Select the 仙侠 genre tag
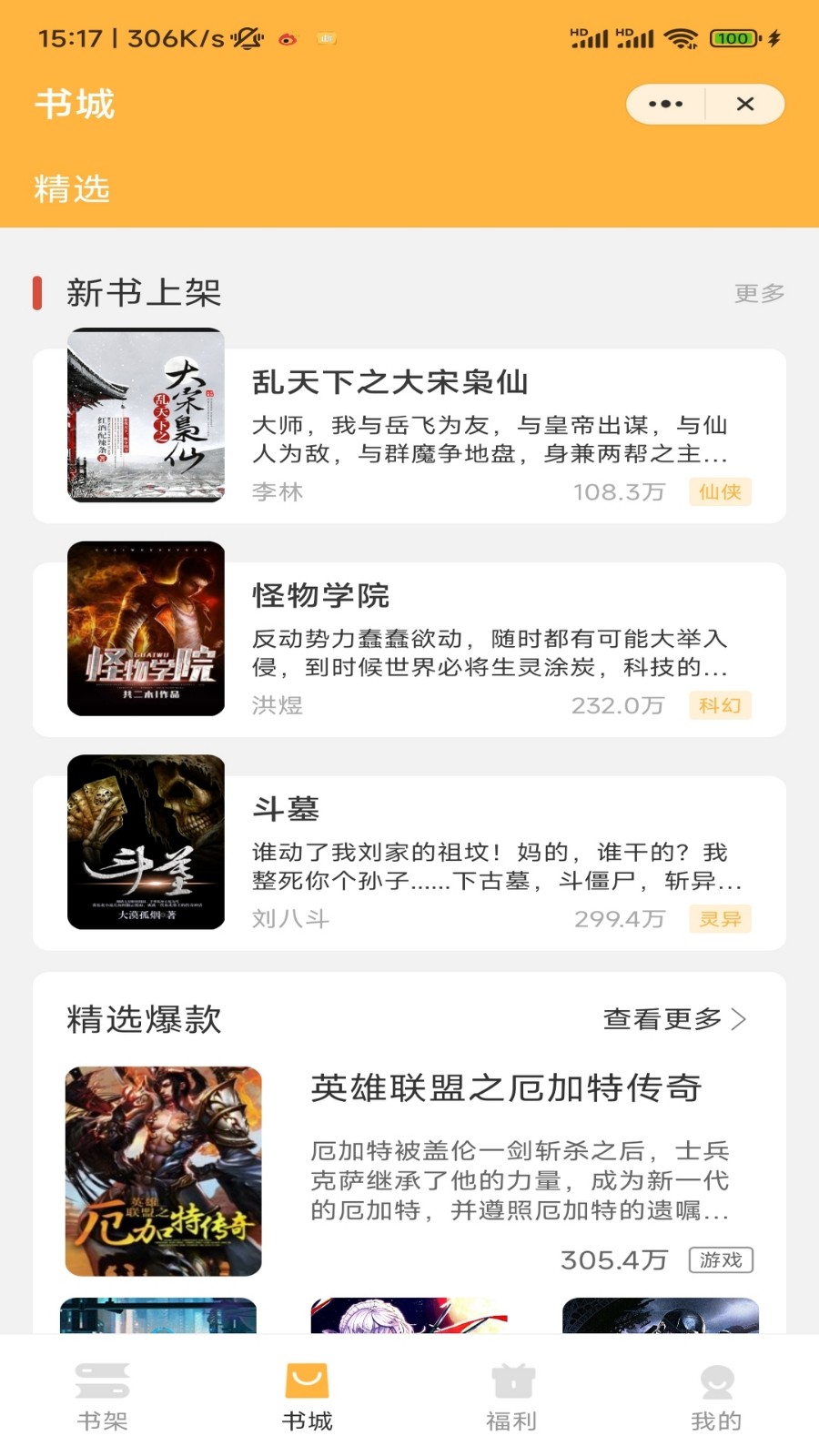The image size is (819, 1456). 720,492
